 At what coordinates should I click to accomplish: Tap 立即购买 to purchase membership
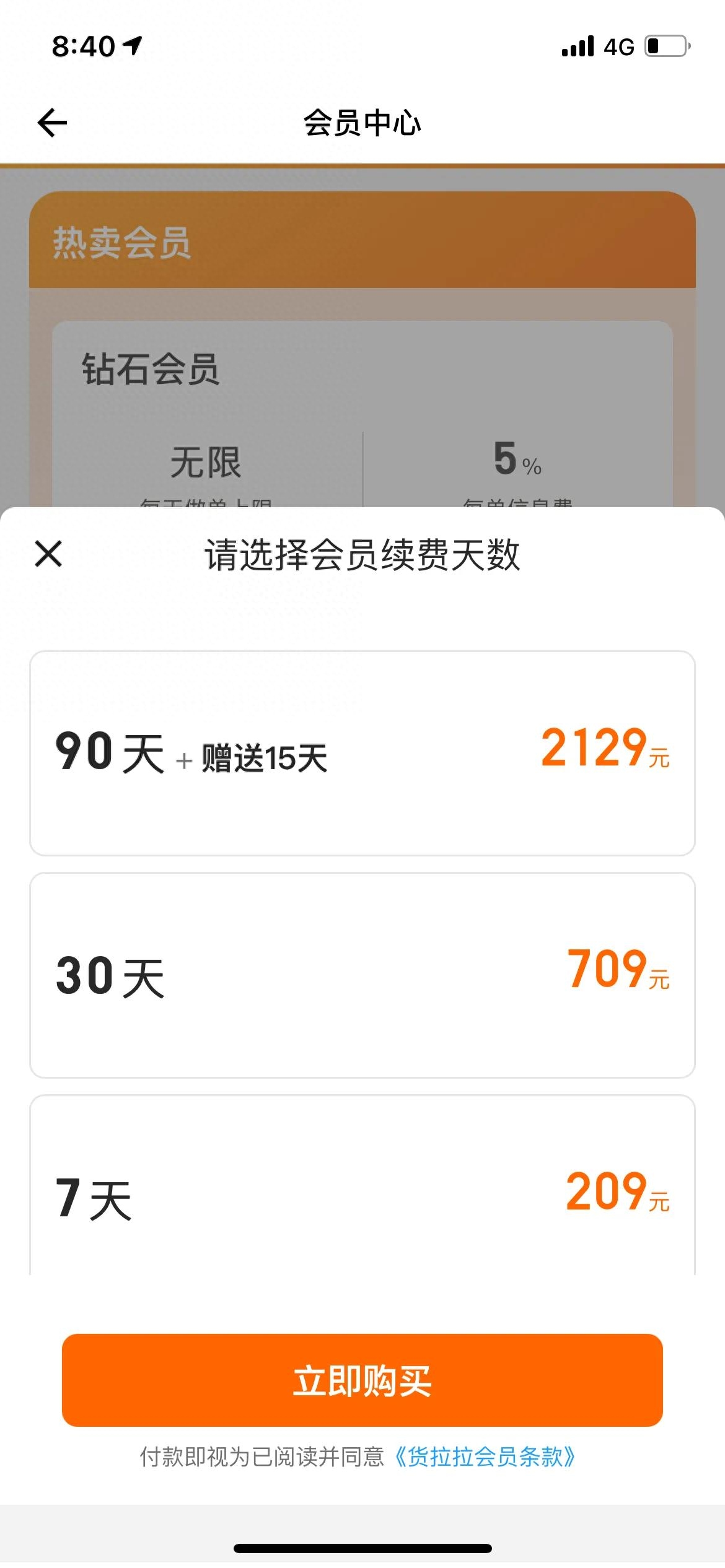click(362, 1380)
